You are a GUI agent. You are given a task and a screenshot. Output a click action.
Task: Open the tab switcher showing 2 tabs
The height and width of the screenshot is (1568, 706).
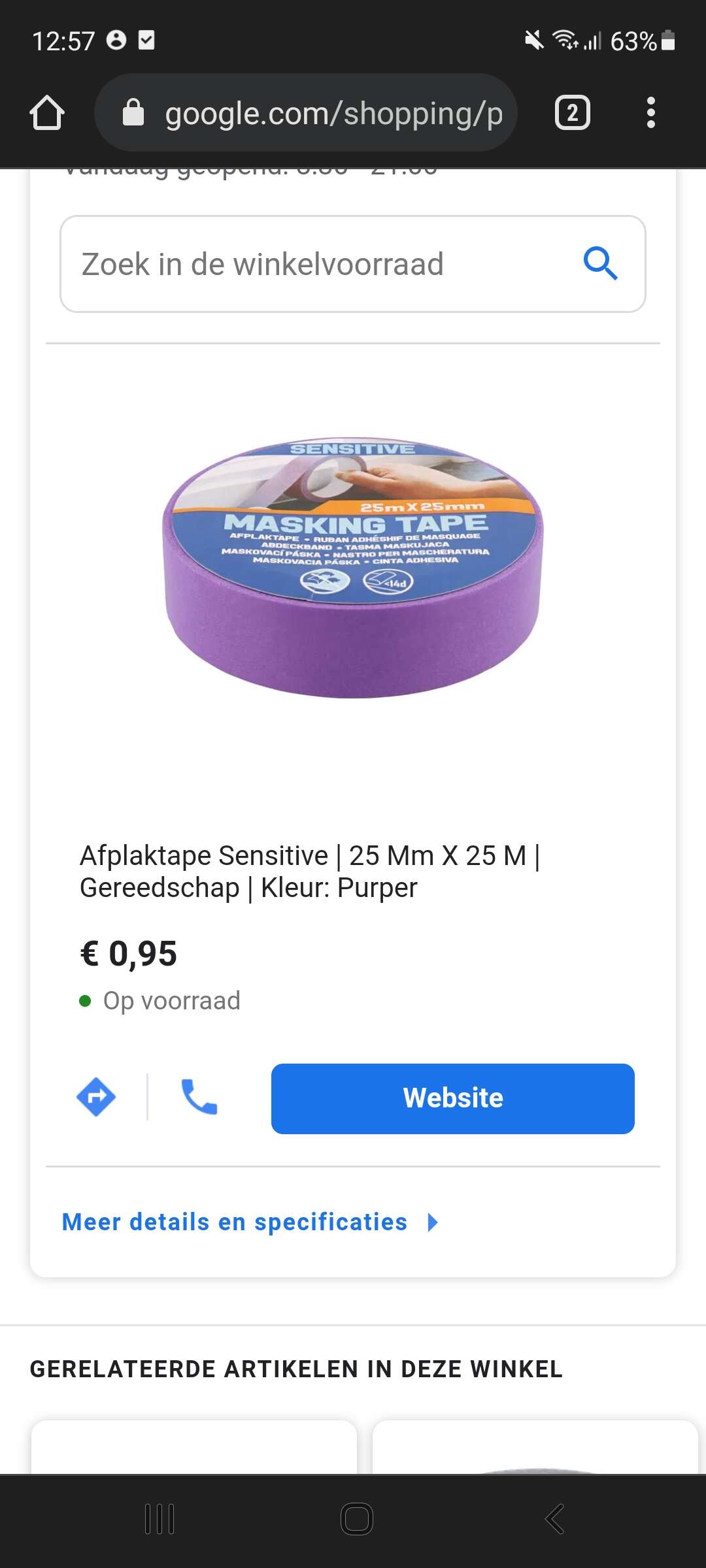(x=573, y=113)
